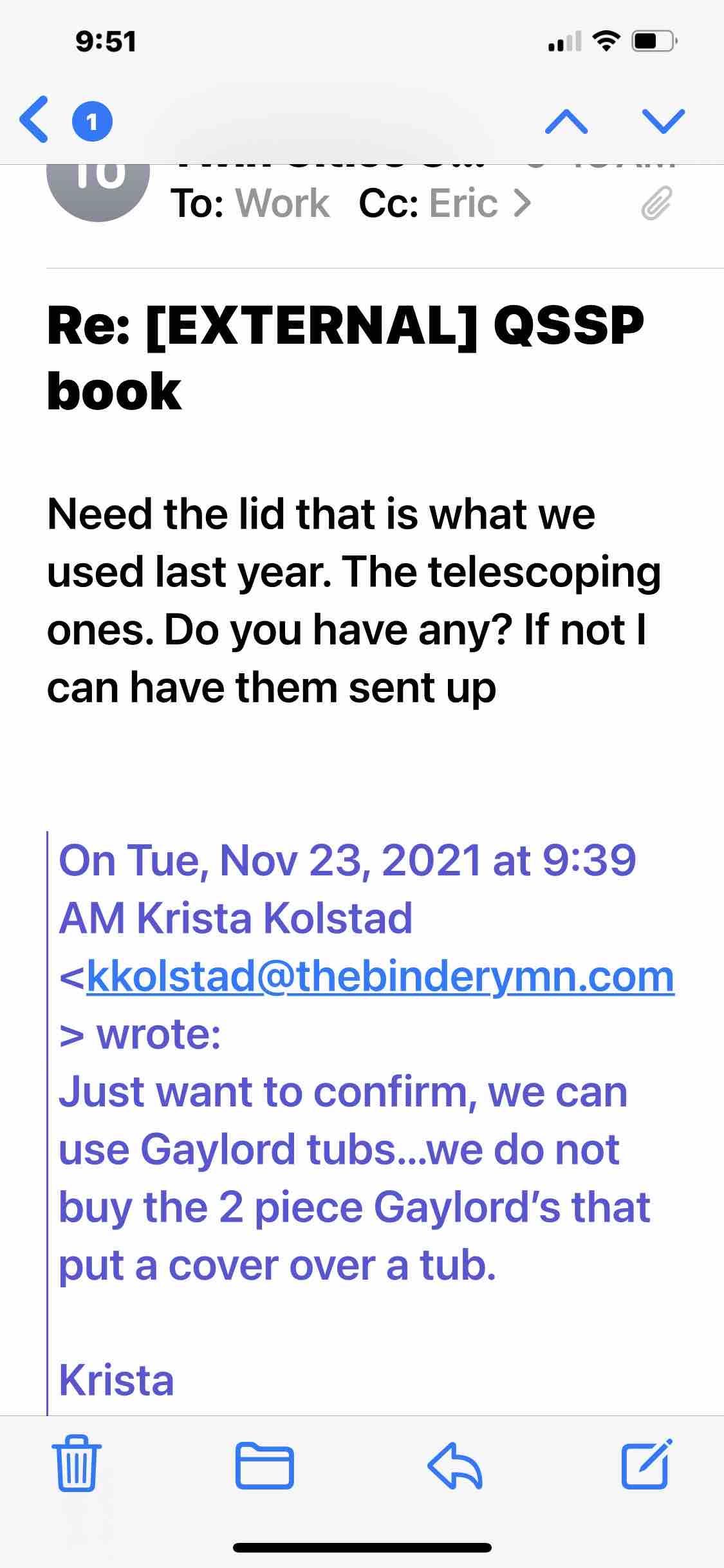Screen dimensions: 724x1568
Task: Open reply options with the arrow icon
Action: [x=454, y=1464]
